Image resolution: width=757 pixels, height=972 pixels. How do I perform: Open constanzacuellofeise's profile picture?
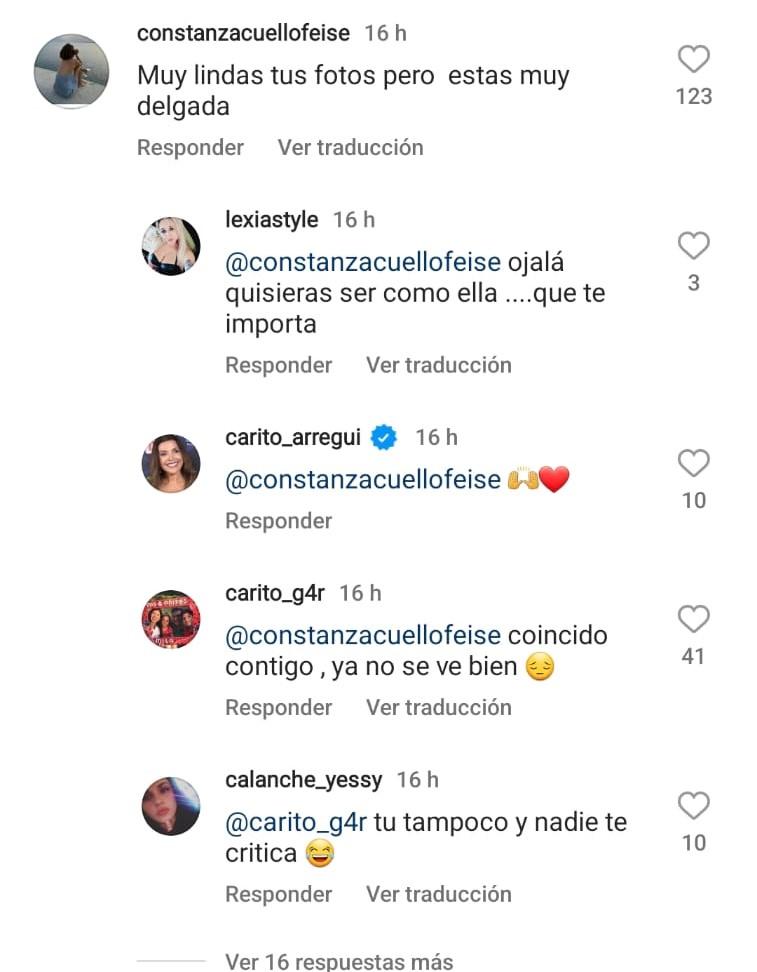point(71,70)
